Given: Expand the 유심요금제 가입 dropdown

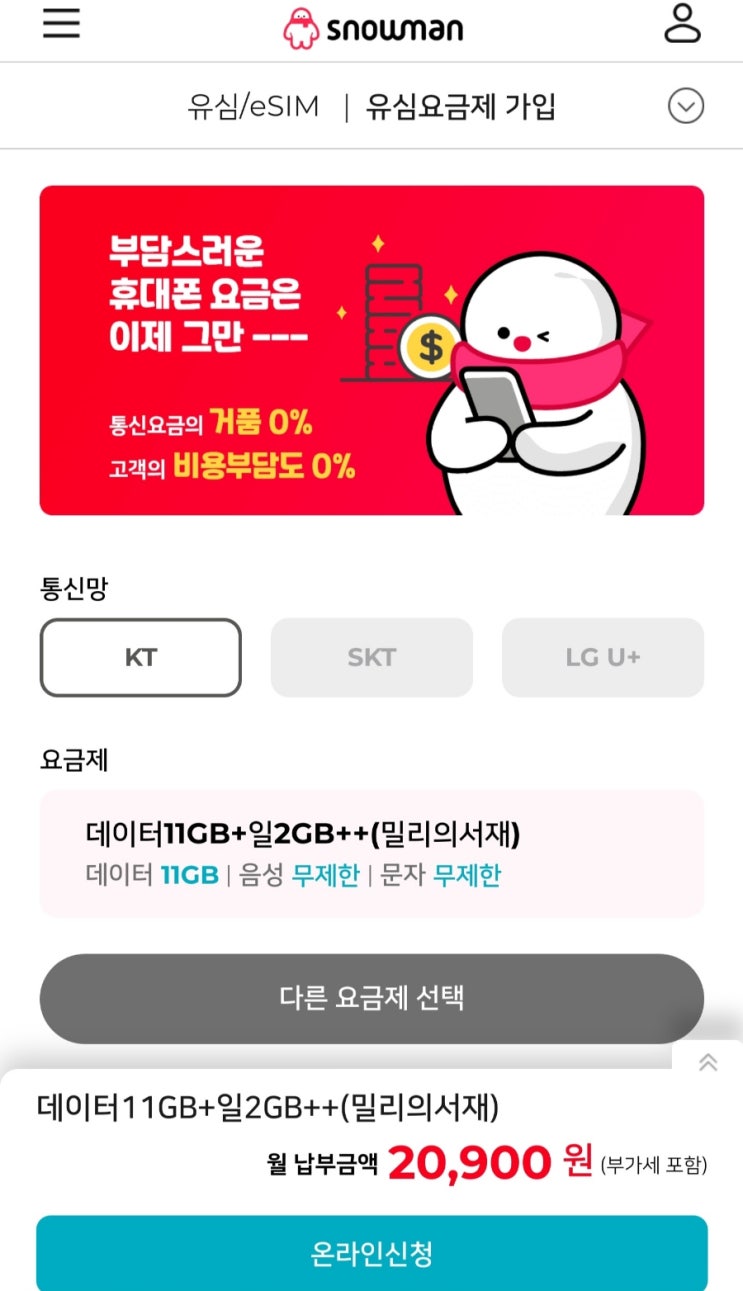Looking at the screenshot, I should click(x=686, y=106).
